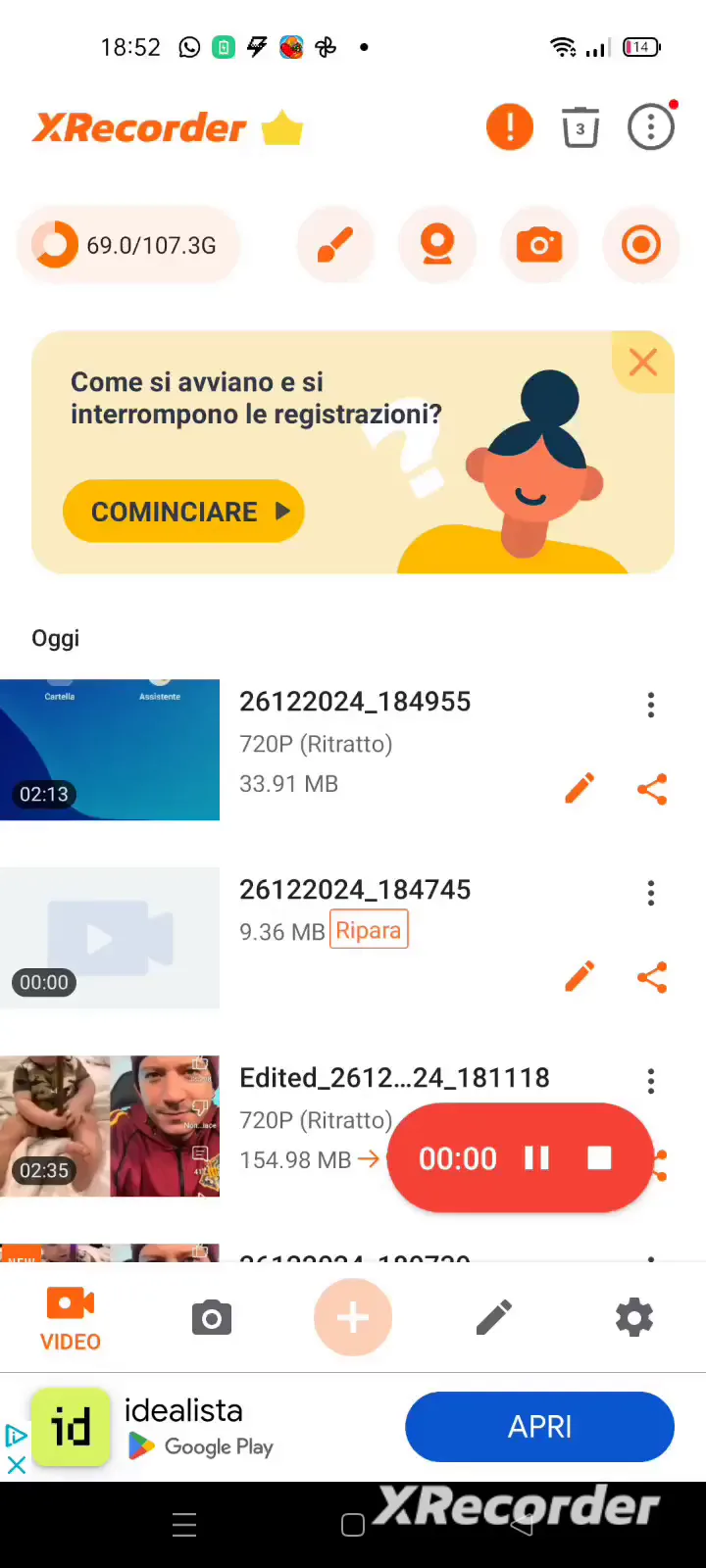Enable the facecam overlay
This screenshot has width=706, height=1568.
(437, 245)
